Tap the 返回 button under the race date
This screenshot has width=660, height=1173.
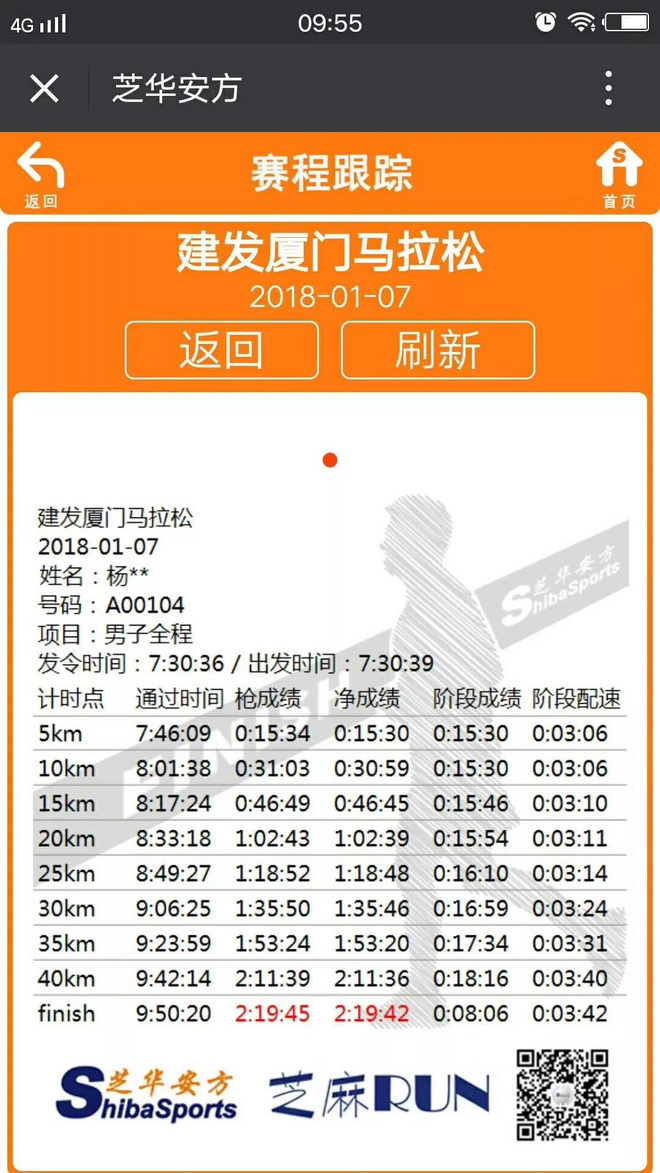click(221, 350)
